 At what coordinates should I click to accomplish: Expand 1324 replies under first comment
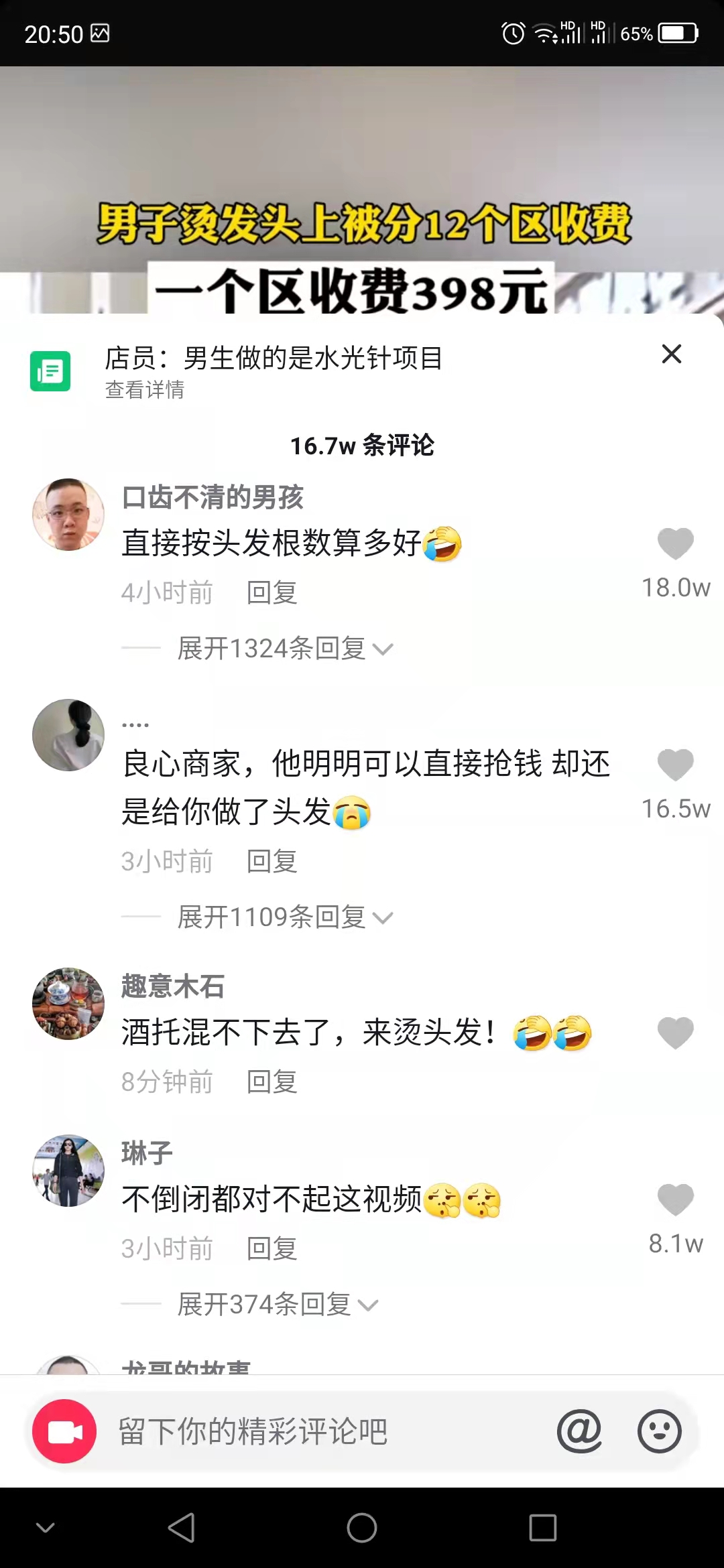tap(284, 649)
